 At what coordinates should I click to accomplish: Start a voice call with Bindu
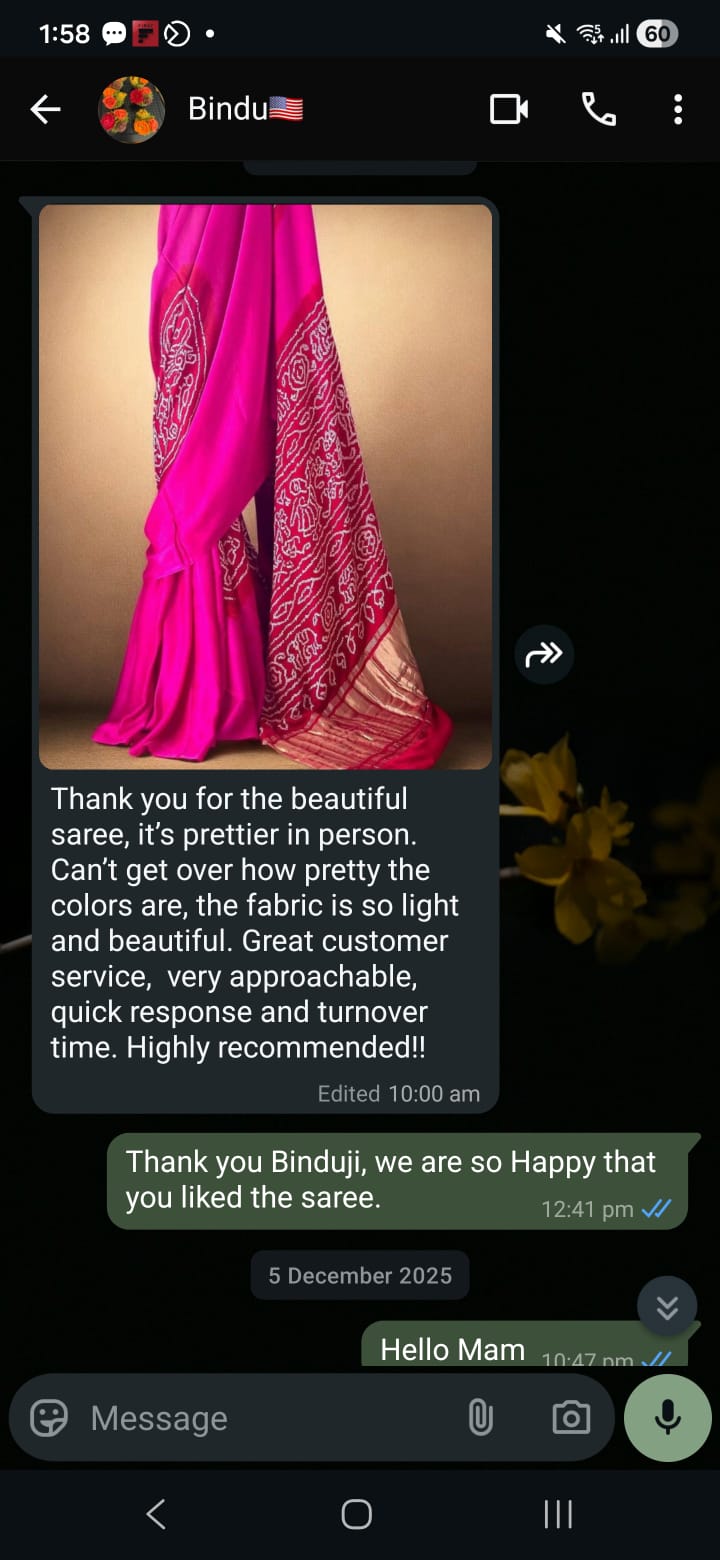598,110
